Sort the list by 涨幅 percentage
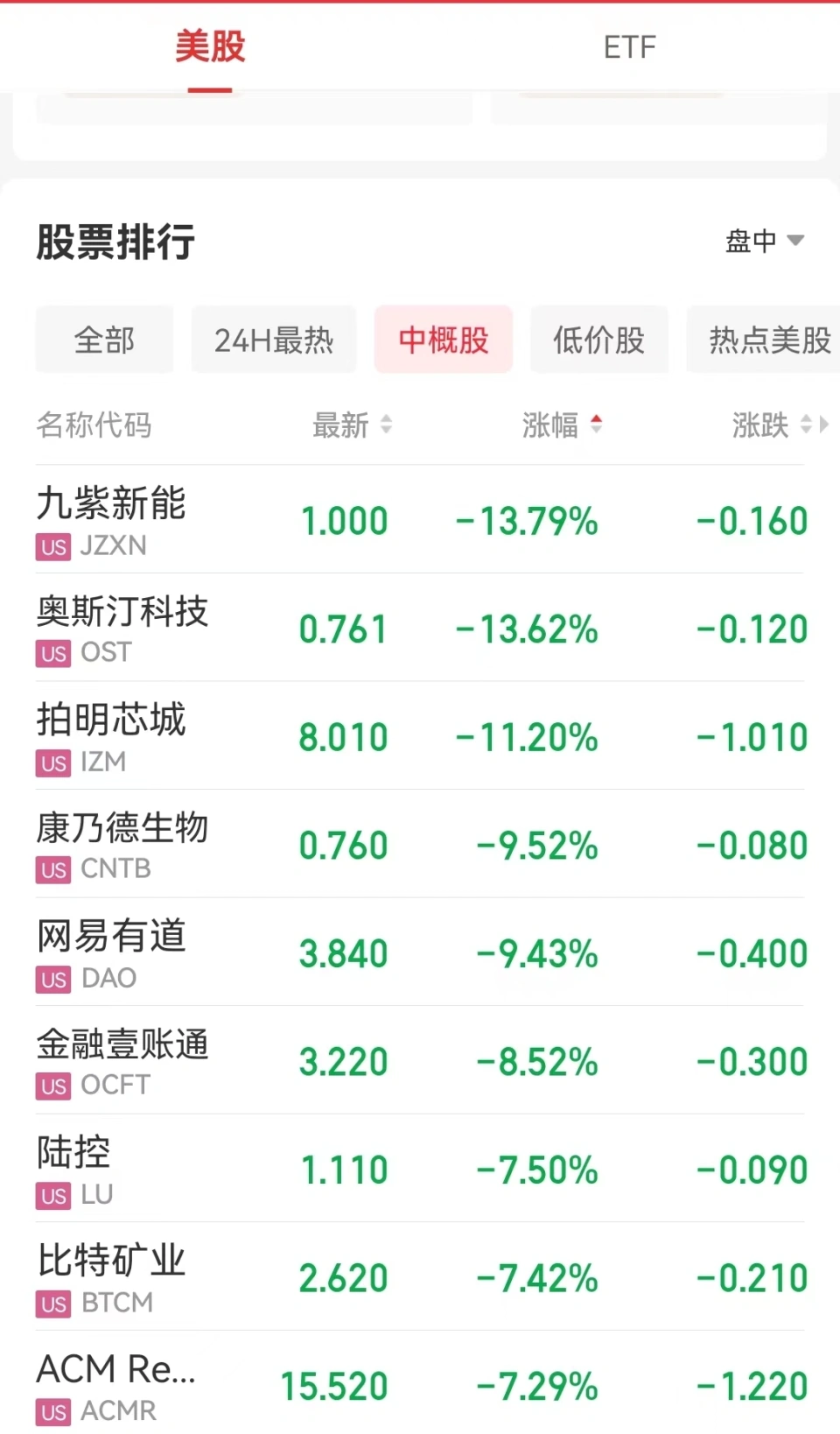 click(562, 425)
